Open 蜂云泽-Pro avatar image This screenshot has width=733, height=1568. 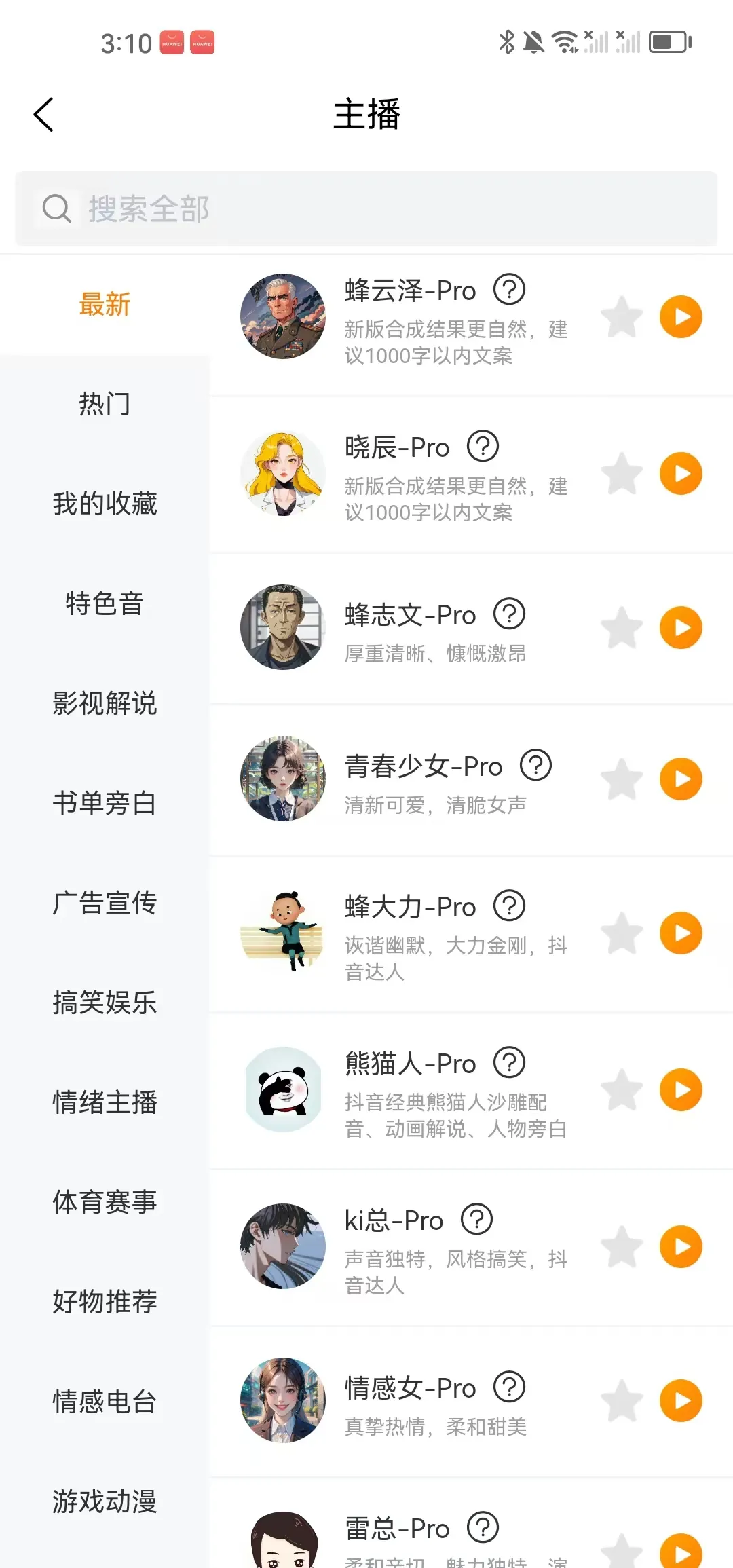click(x=283, y=316)
